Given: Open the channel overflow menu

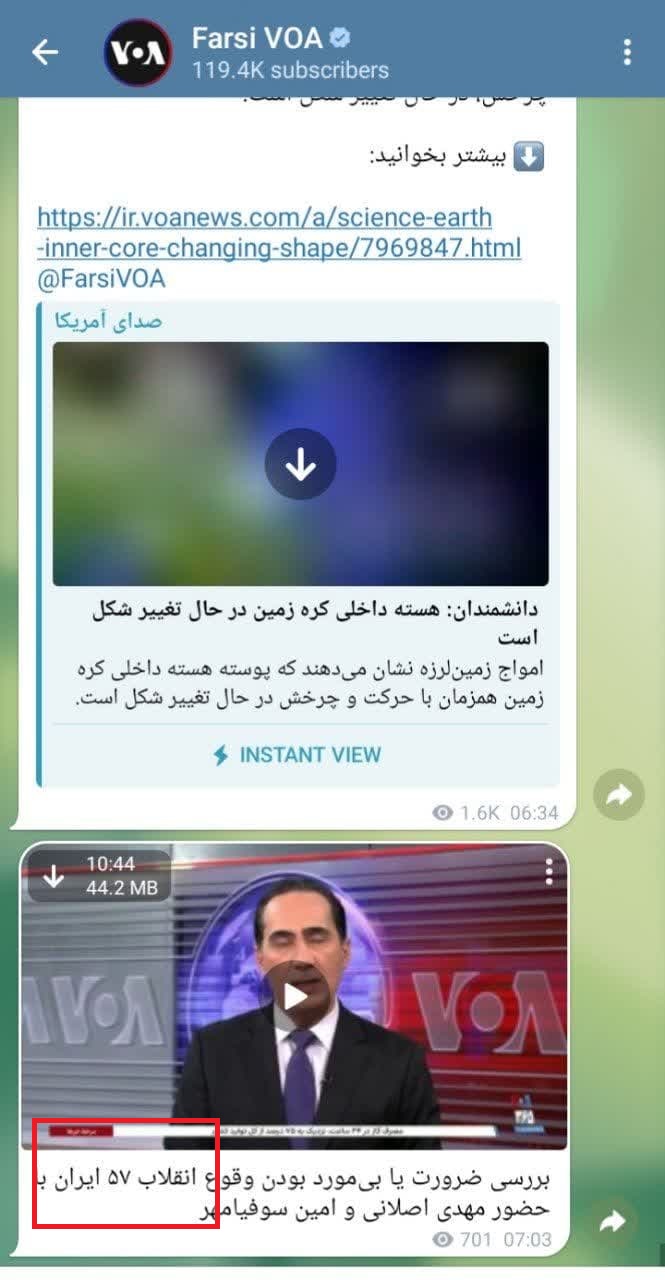Looking at the screenshot, I should 627,52.
